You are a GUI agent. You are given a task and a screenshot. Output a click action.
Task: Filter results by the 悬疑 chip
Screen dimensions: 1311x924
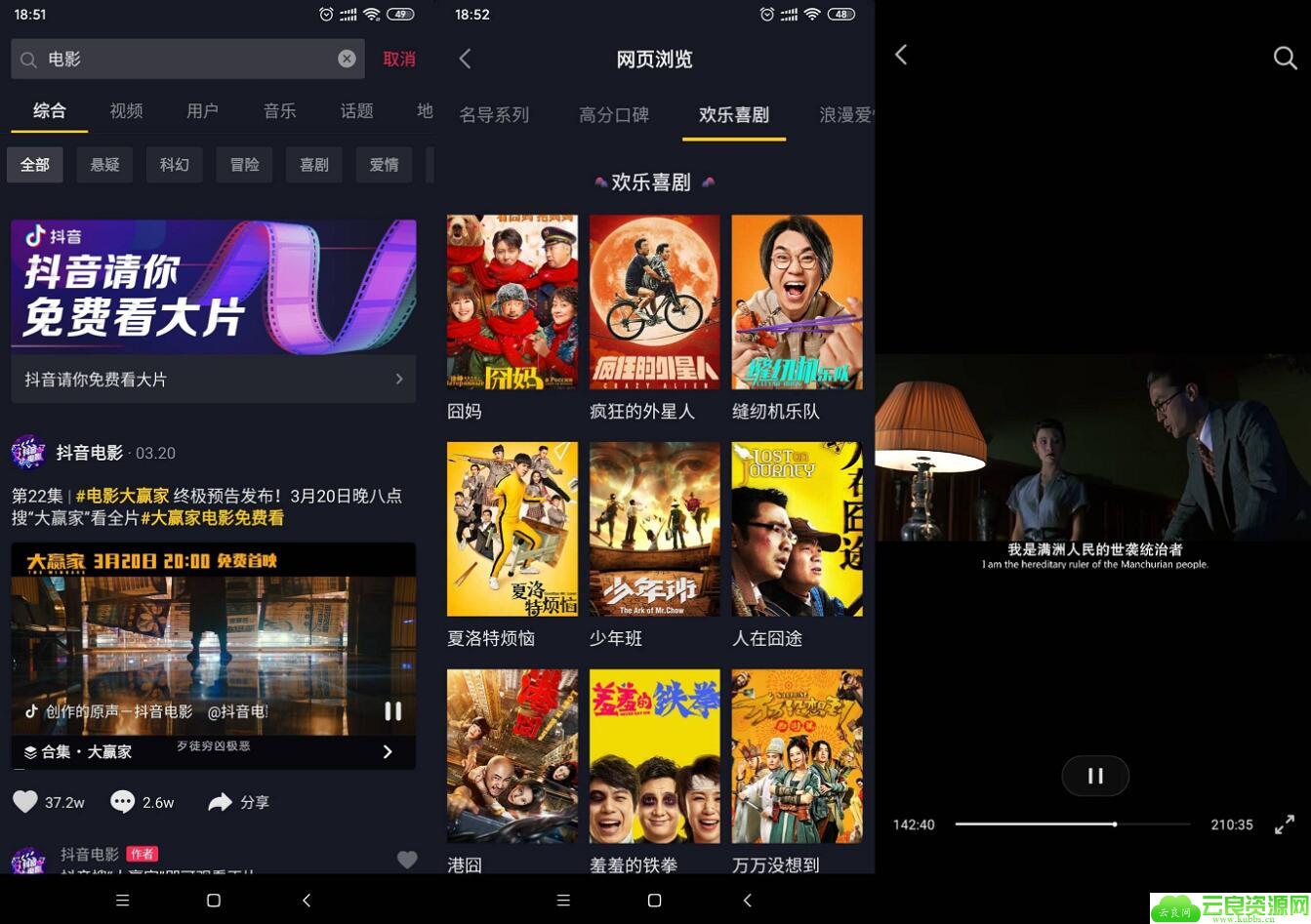104,165
